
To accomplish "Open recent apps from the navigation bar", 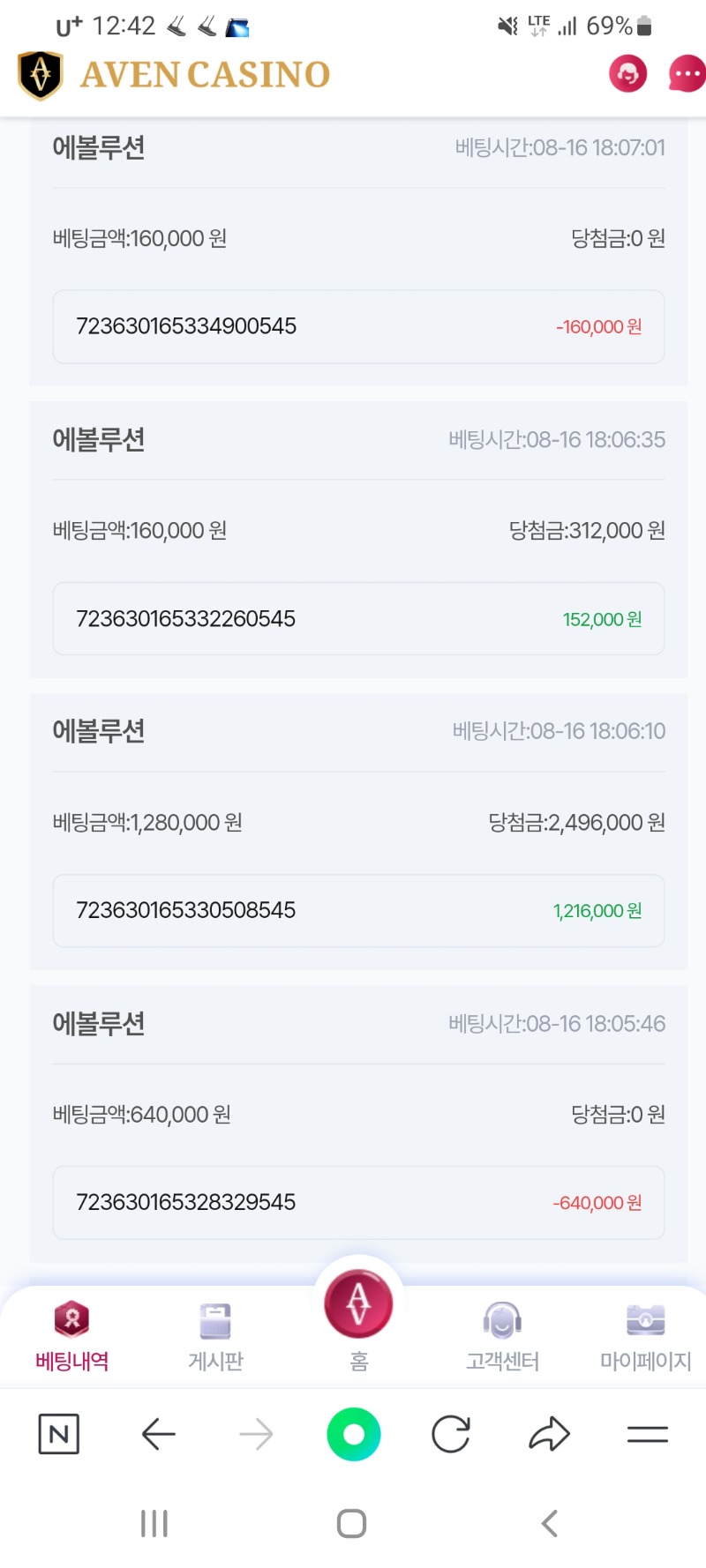I will (154, 1523).
